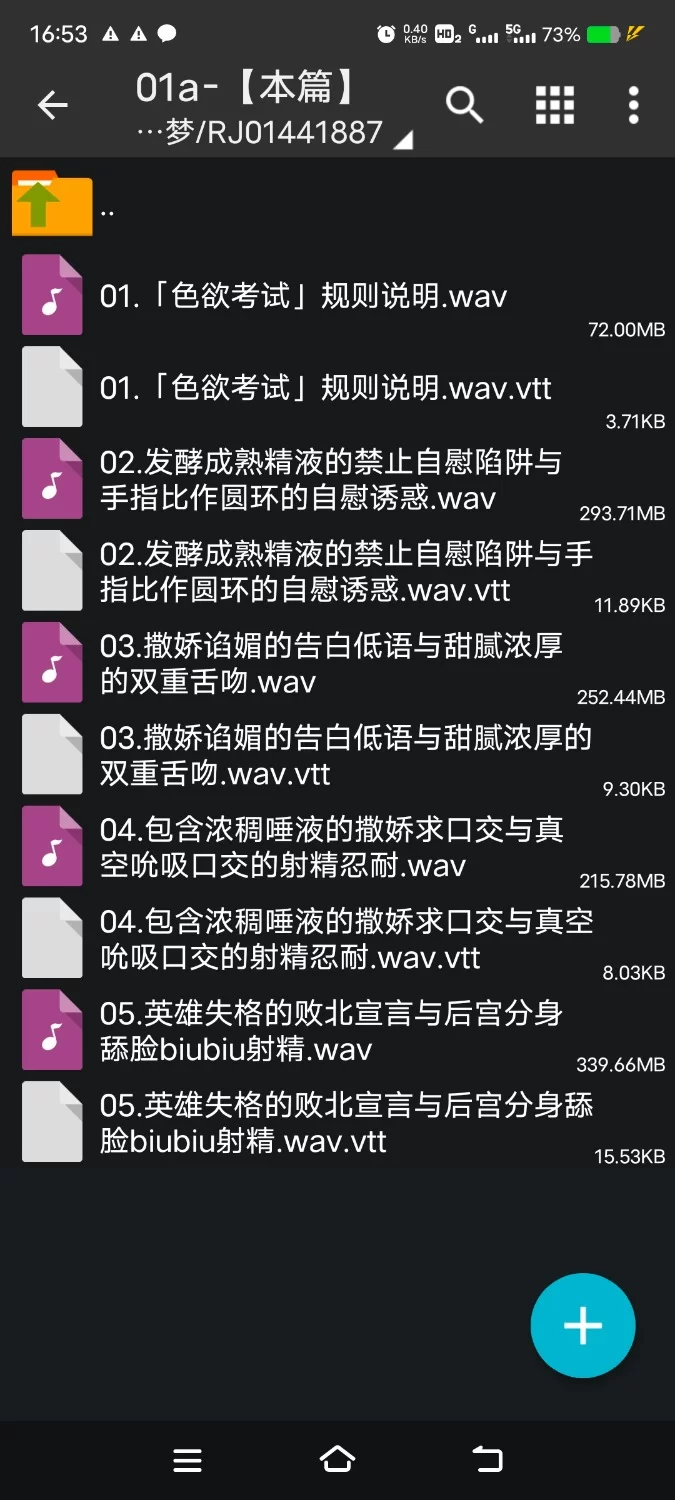Screen dimensions: 675x1500
Task: Open the 03 .wav.vtt subtitle file
Action: (x=345, y=756)
